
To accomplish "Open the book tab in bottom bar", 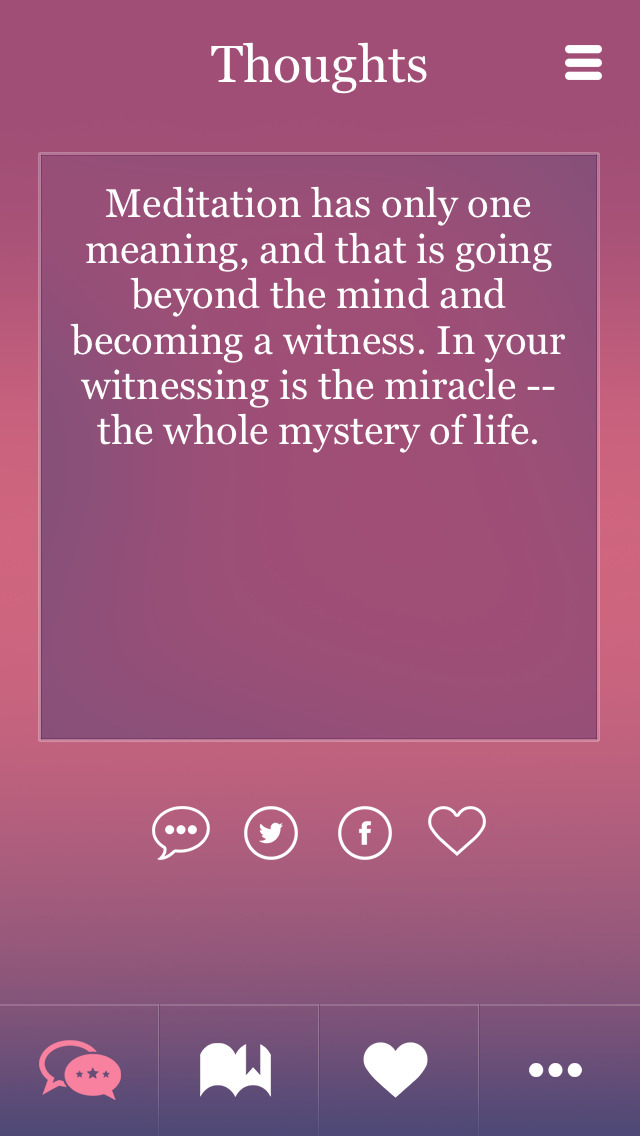I will pyautogui.click(x=237, y=1070).
